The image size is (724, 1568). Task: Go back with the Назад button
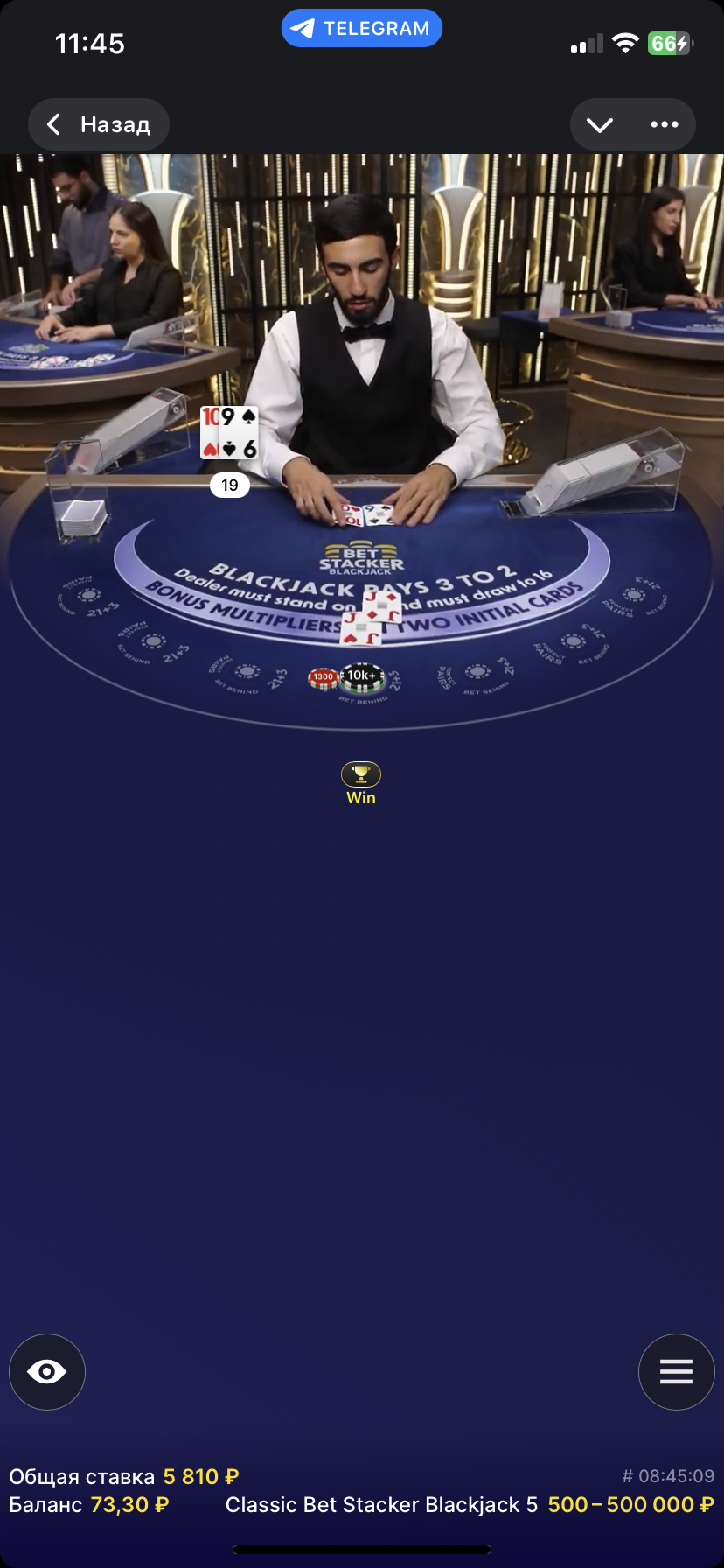pyautogui.click(x=98, y=124)
